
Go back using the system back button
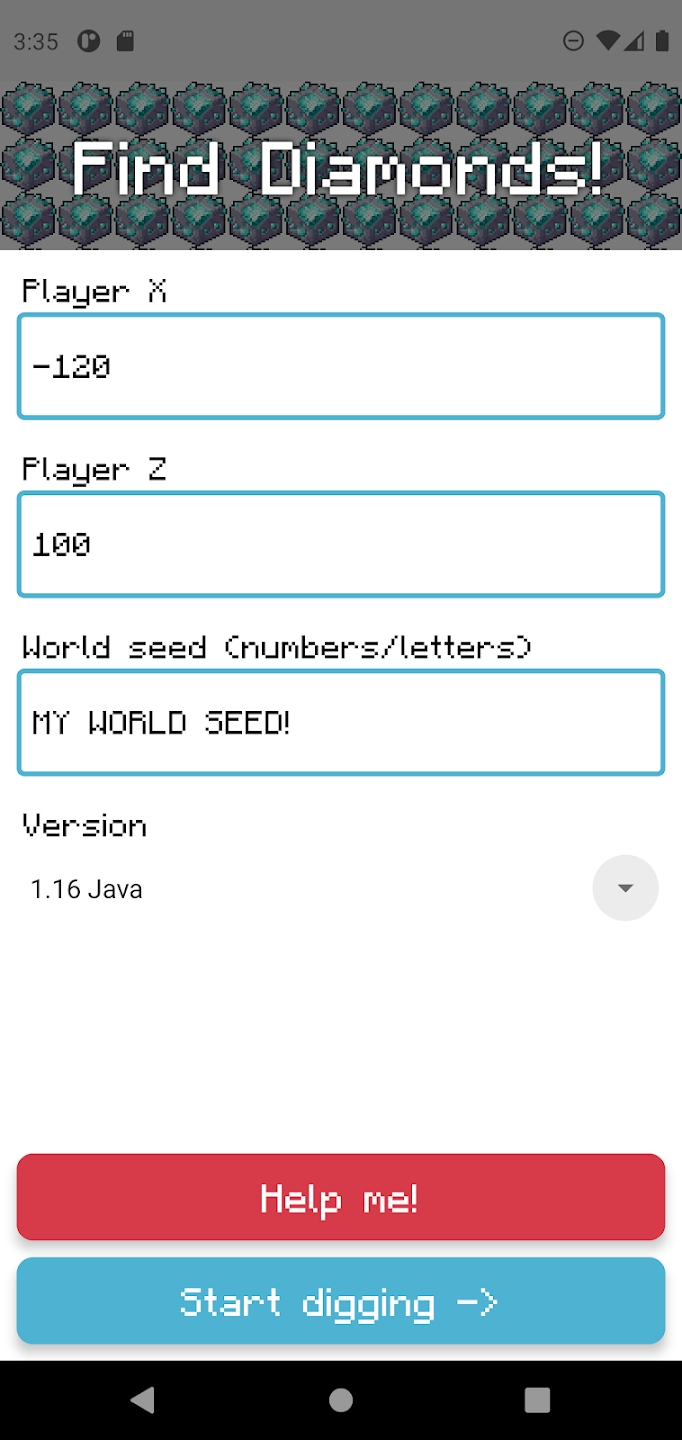click(143, 1400)
